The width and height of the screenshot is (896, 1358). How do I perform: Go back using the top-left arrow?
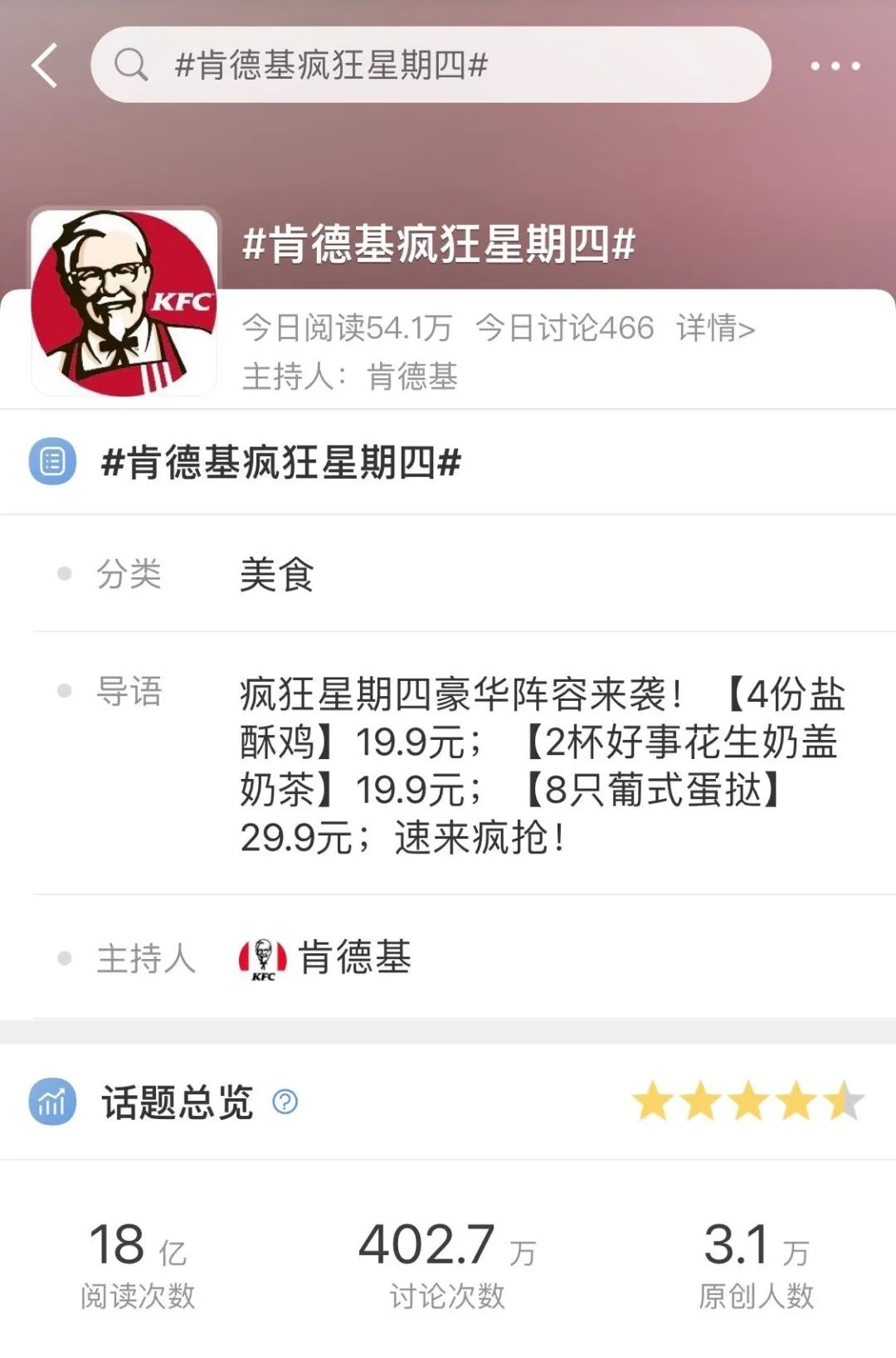(x=45, y=66)
